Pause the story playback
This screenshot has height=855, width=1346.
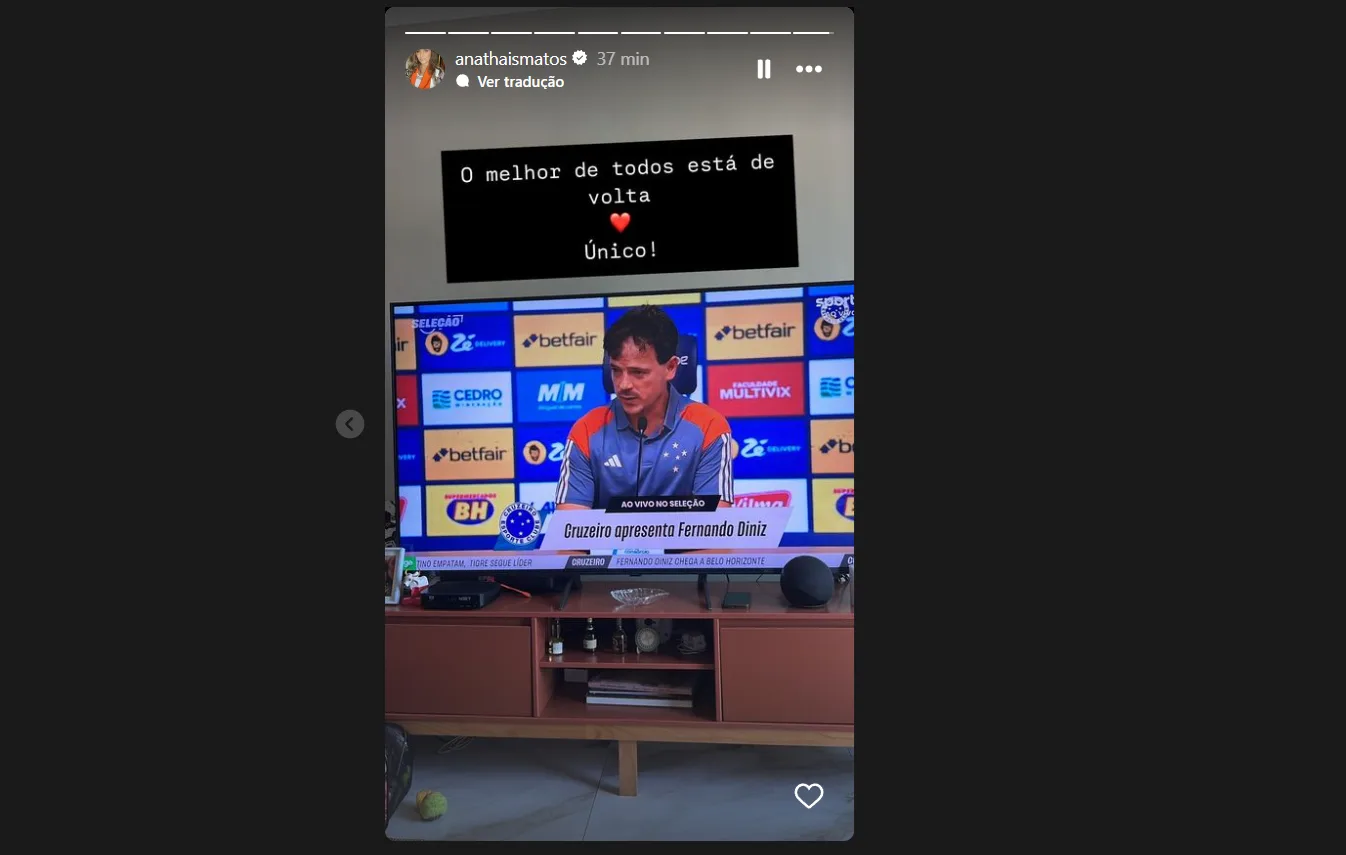coord(763,69)
